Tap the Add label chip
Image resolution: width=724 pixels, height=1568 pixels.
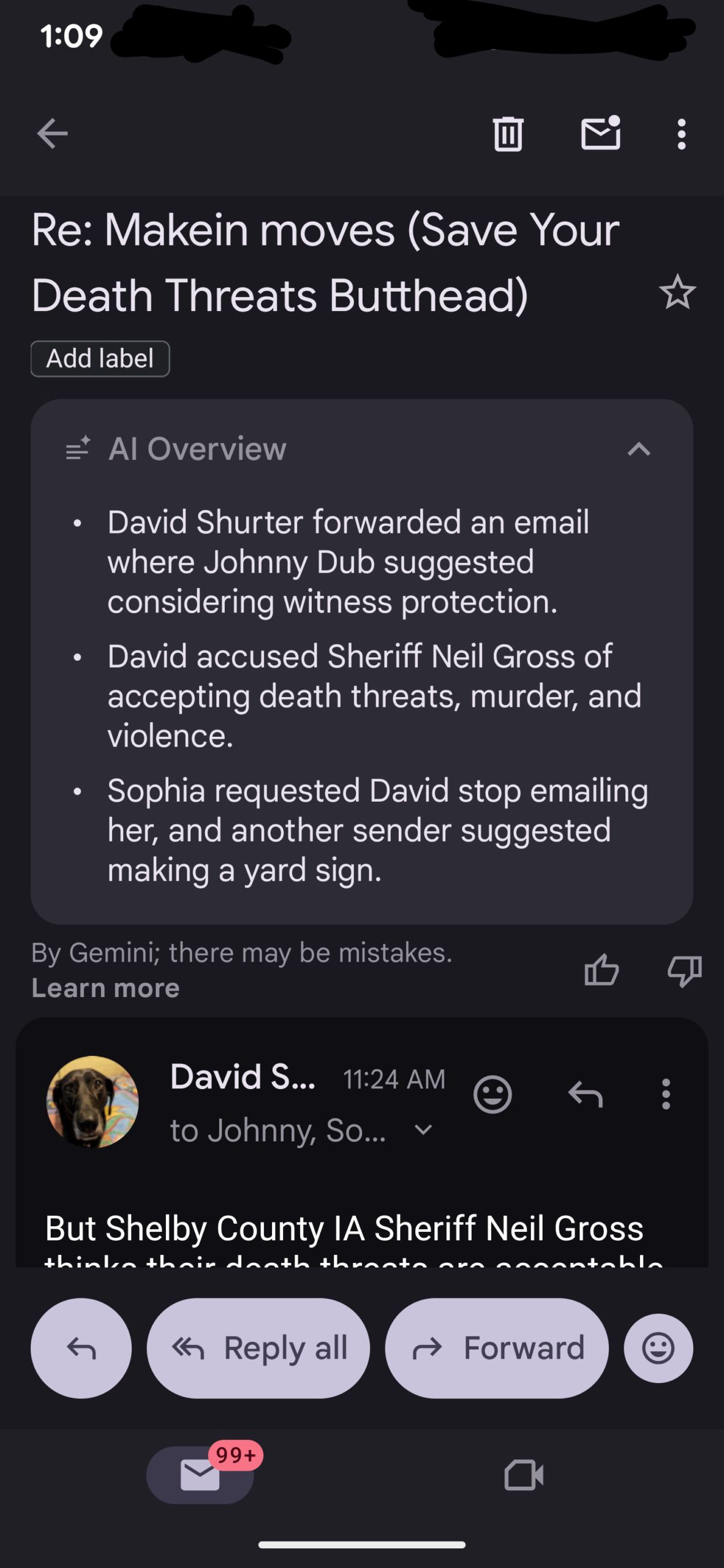pyautogui.click(x=100, y=358)
